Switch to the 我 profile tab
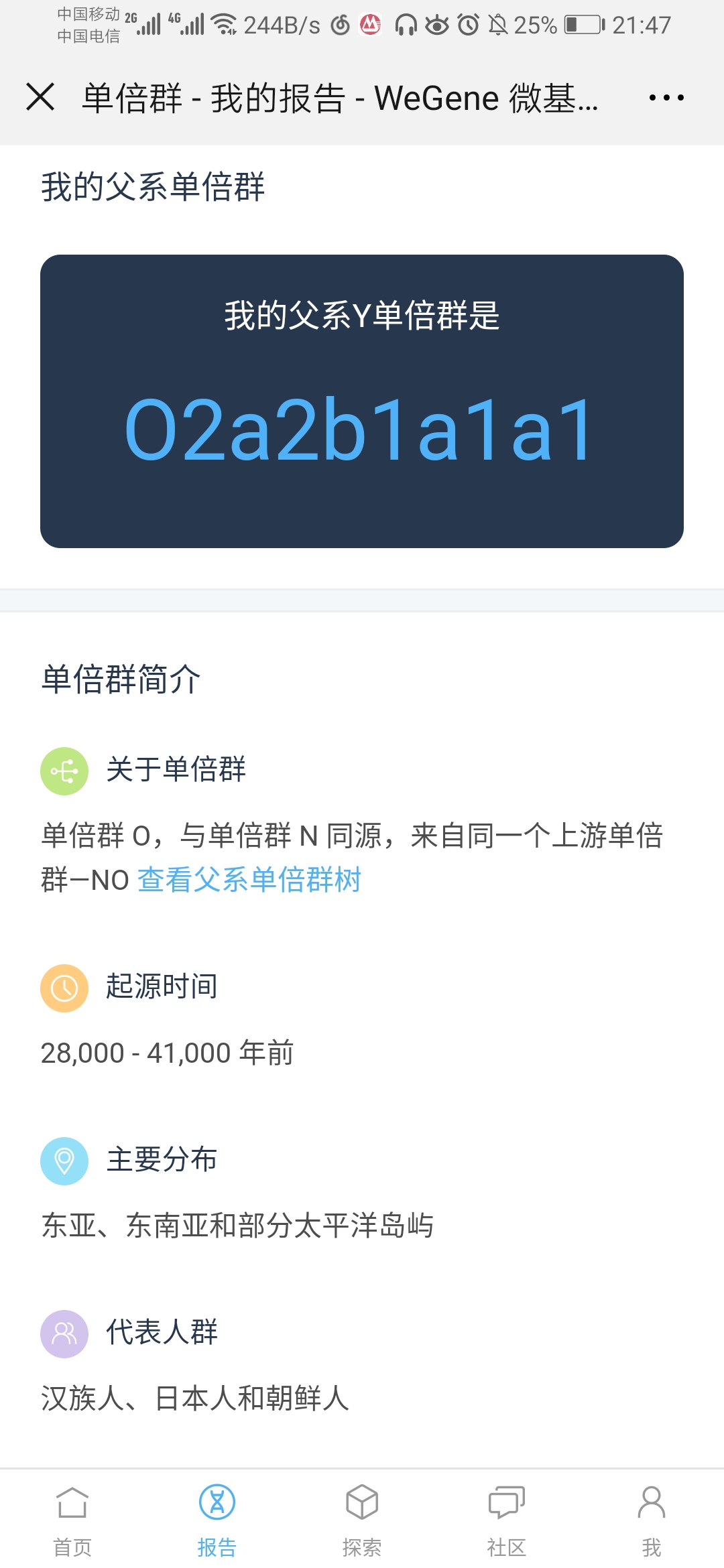Viewport: 724px width, 1568px height. click(x=652, y=1518)
